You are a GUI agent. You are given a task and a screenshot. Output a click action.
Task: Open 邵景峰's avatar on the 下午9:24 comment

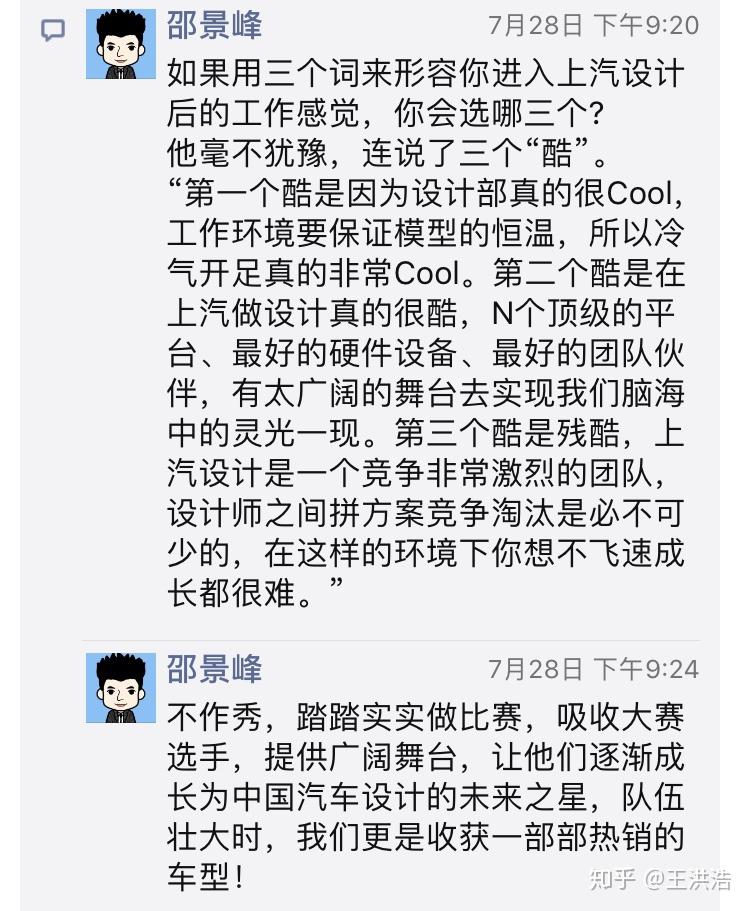[121, 688]
